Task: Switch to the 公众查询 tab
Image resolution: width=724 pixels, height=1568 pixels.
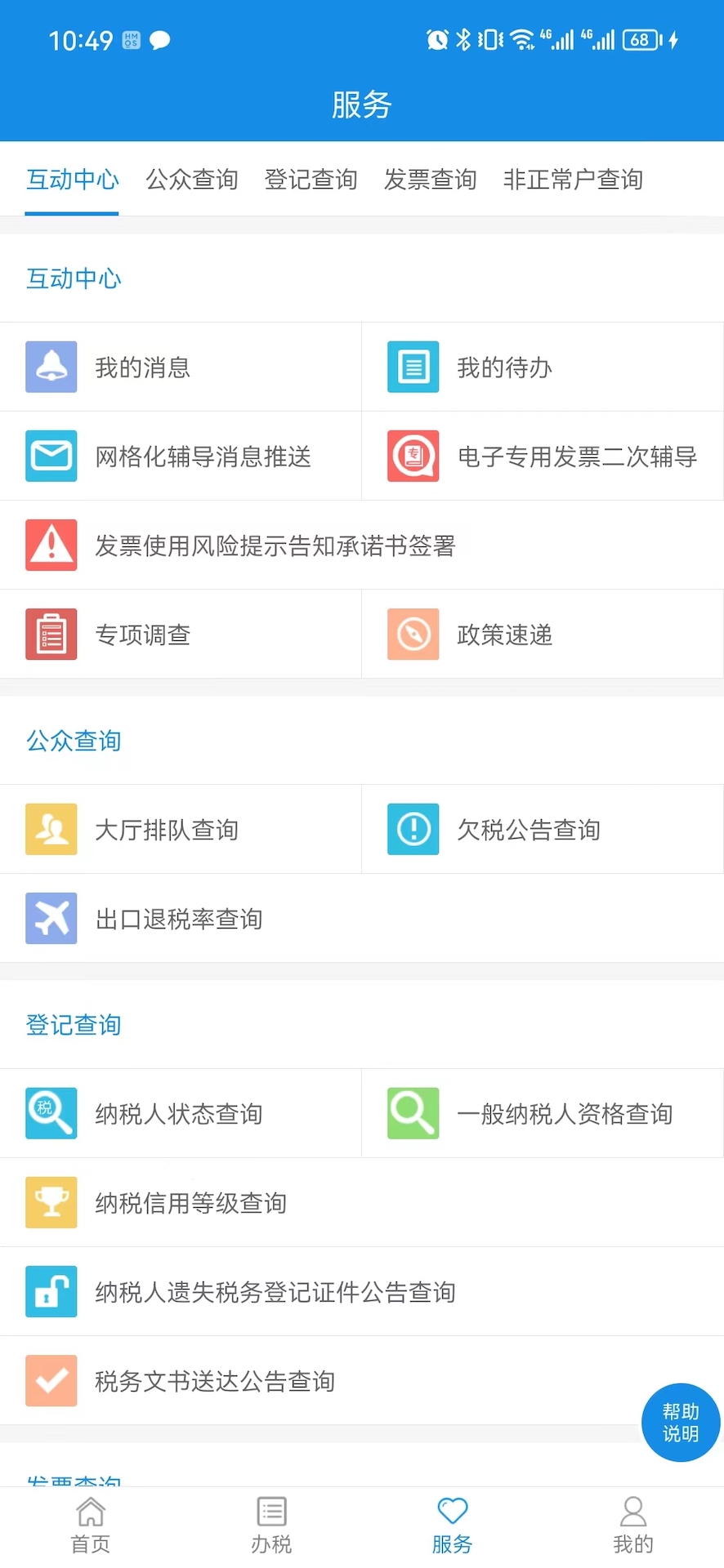Action: (x=191, y=180)
